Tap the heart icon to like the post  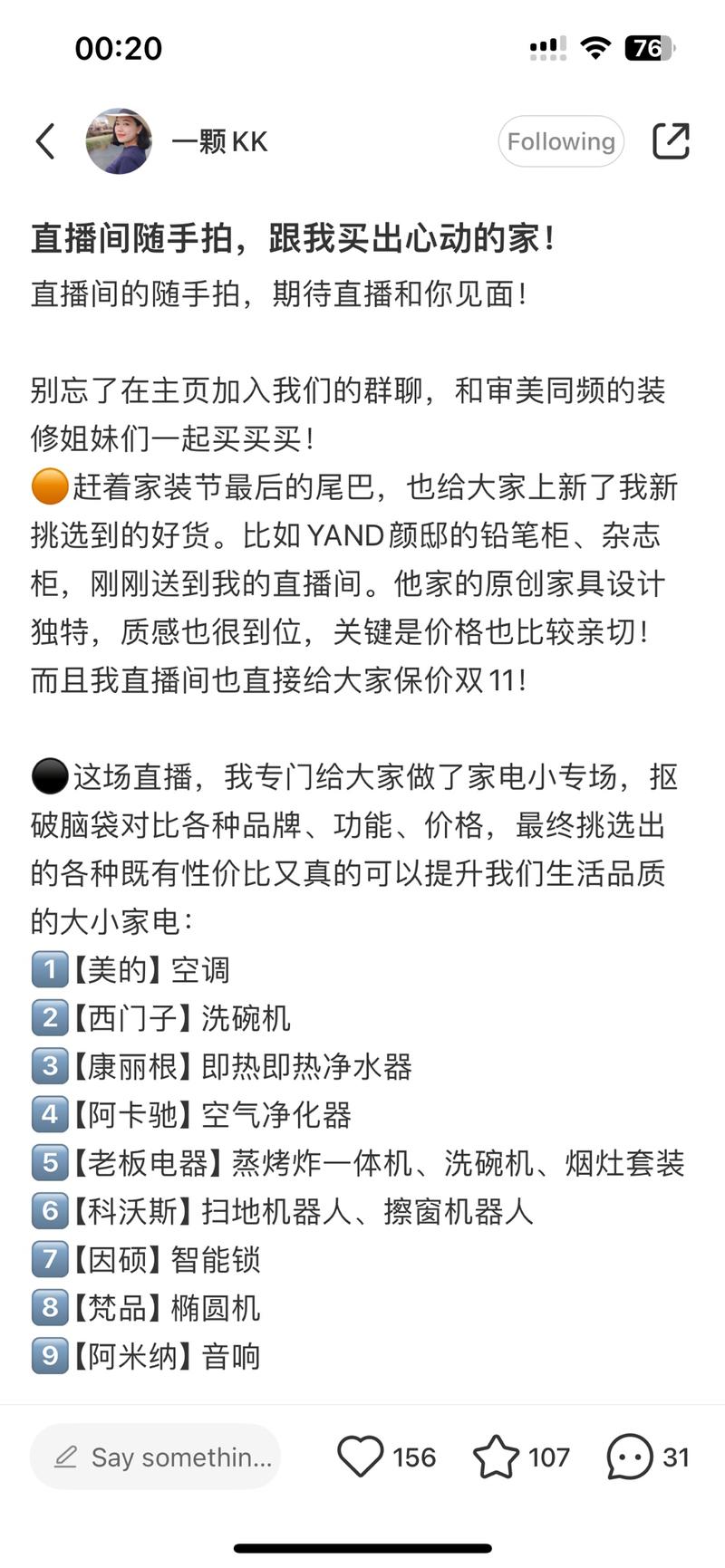pos(362,1457)
